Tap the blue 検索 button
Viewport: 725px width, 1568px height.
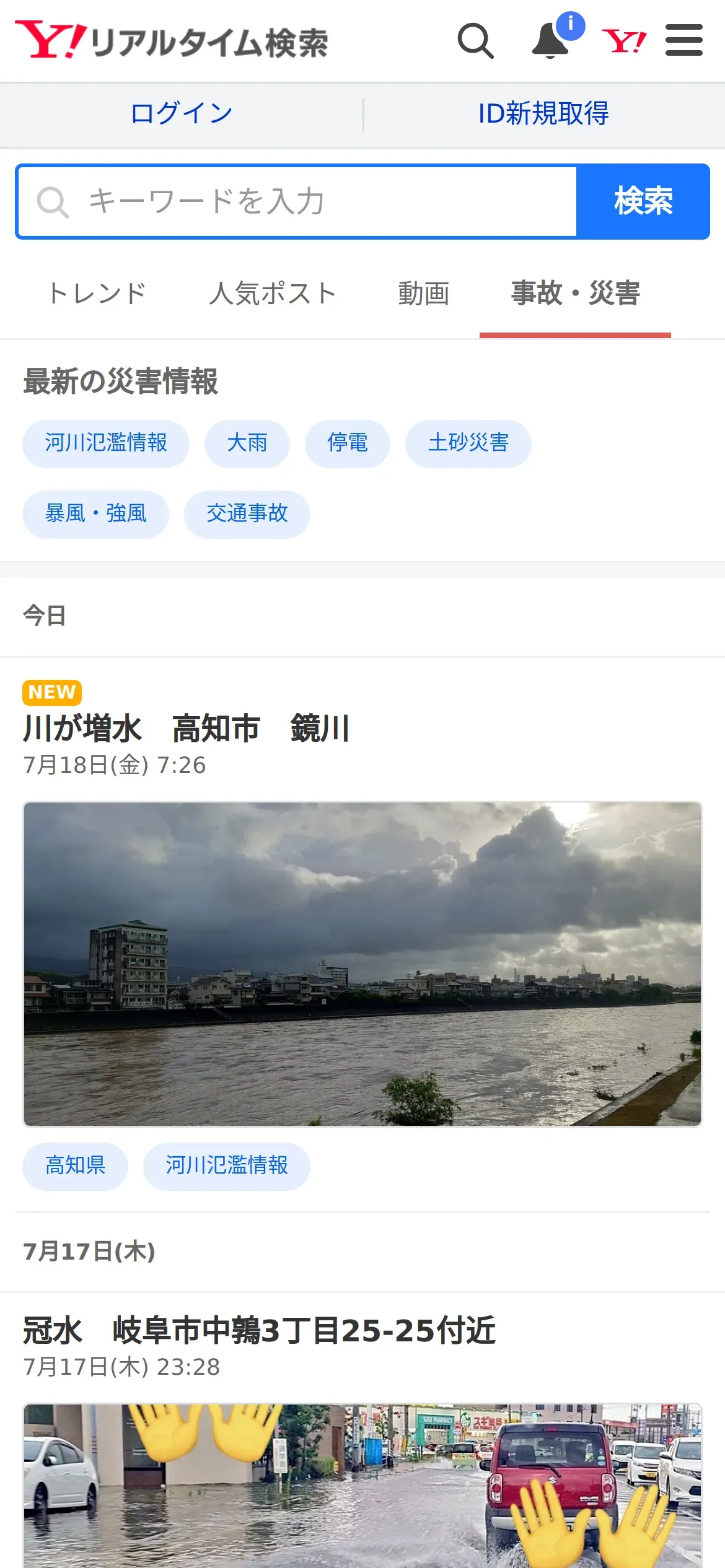pos(643,202)
